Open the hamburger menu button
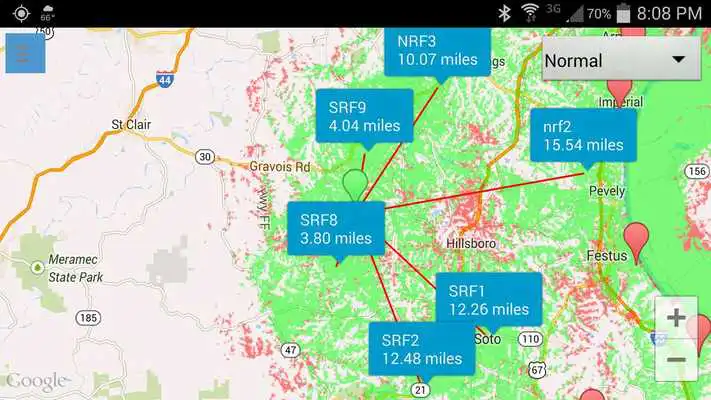Image resolution: width=711 pixels, height=400 pixels. coord(19,53)
